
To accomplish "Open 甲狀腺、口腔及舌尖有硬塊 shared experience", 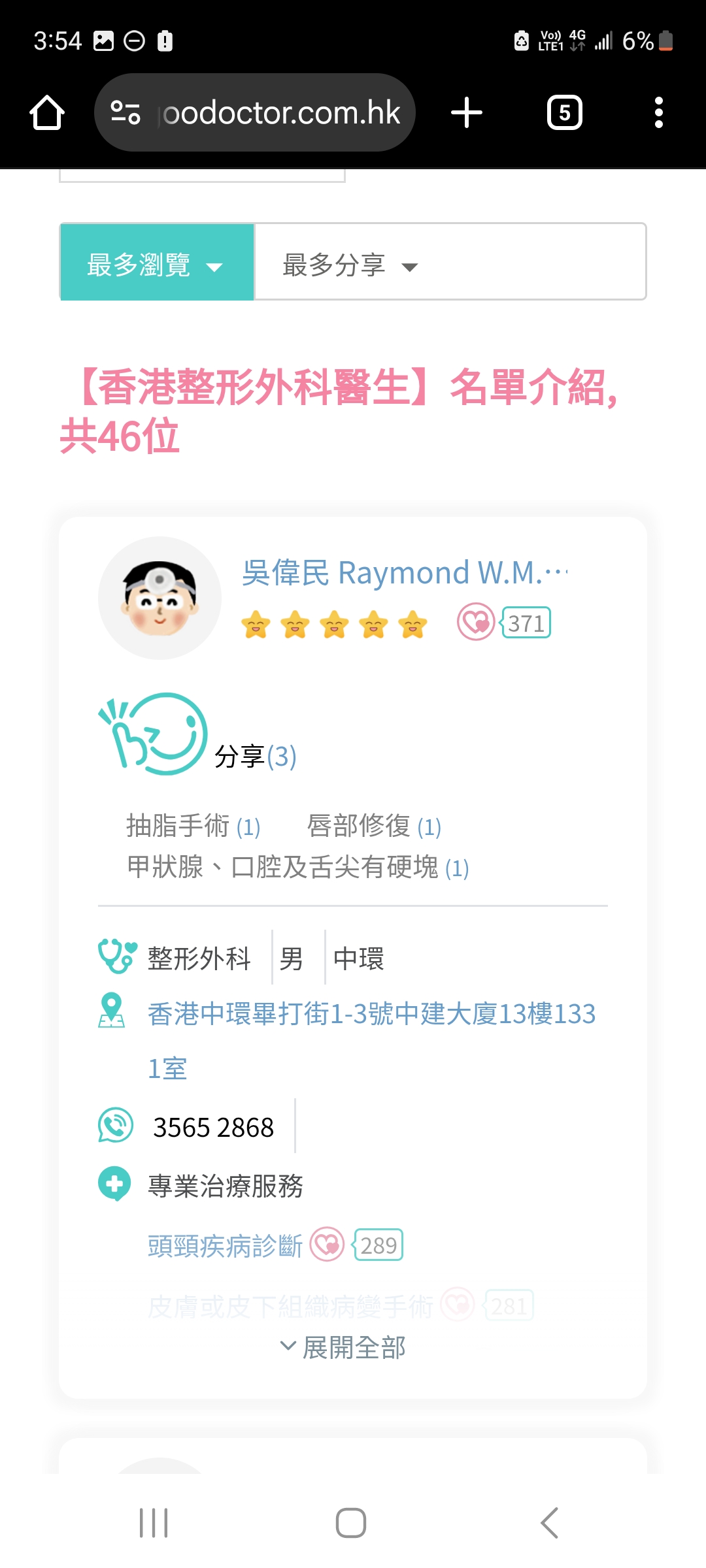I will point(297,868).
